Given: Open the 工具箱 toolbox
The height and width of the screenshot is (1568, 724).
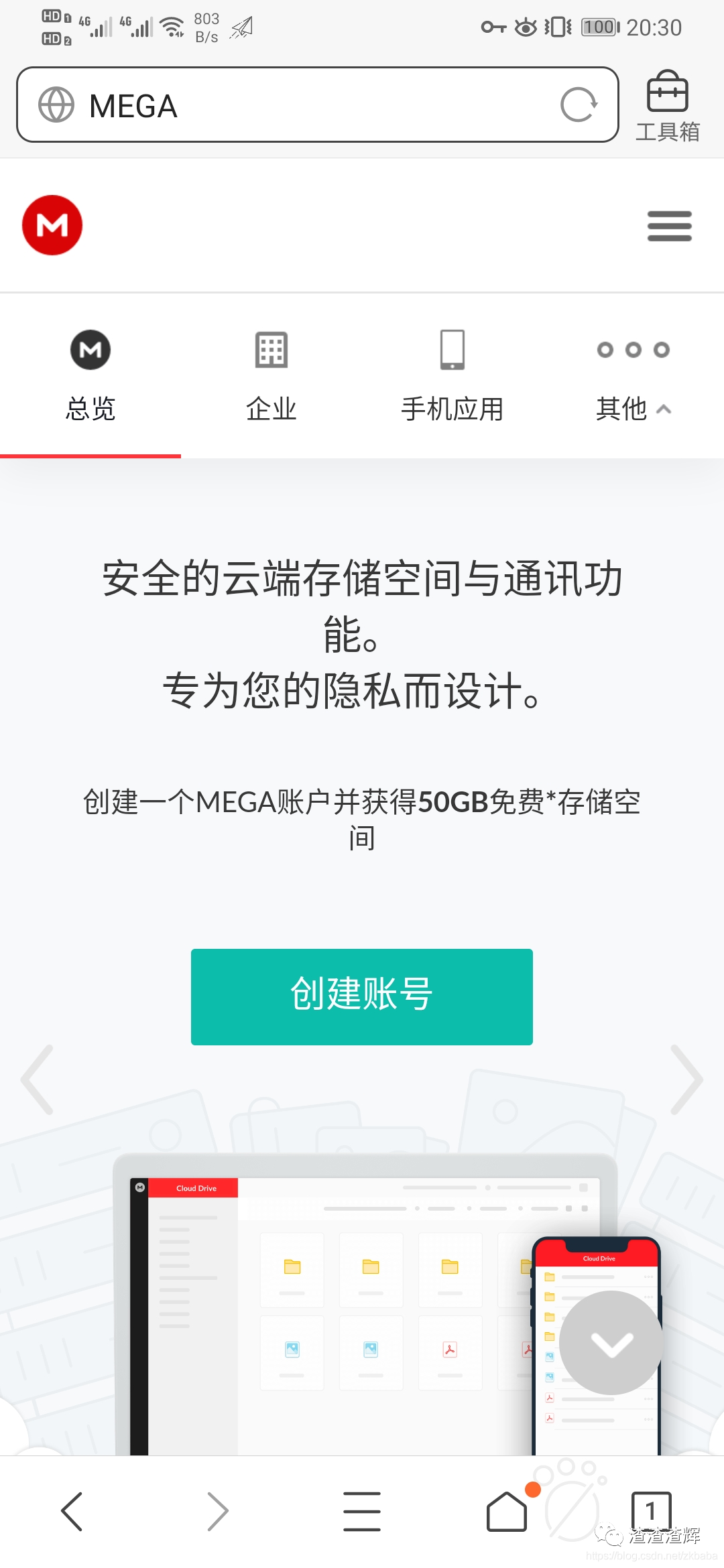Looking at the screenshot, I should click(667, 106).
